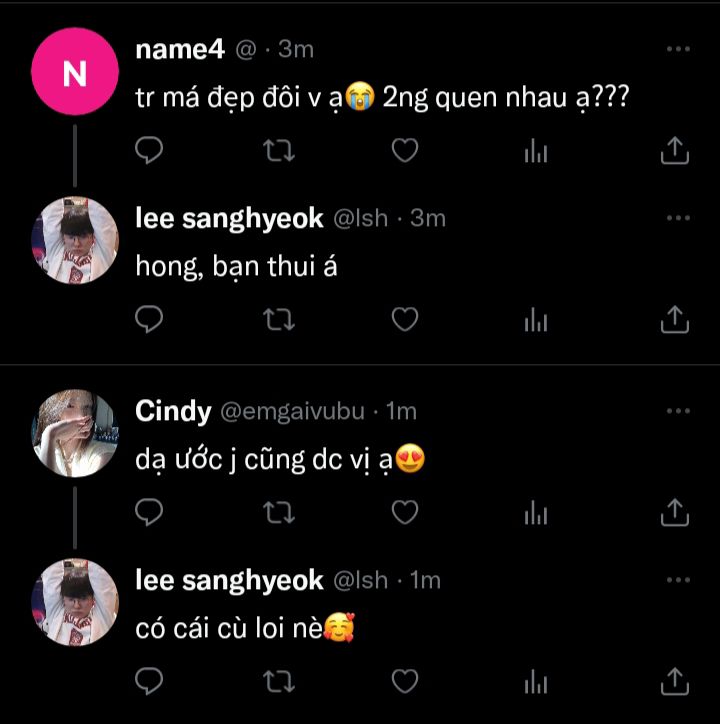Reply to Cindy's tweet

[149, 513]
